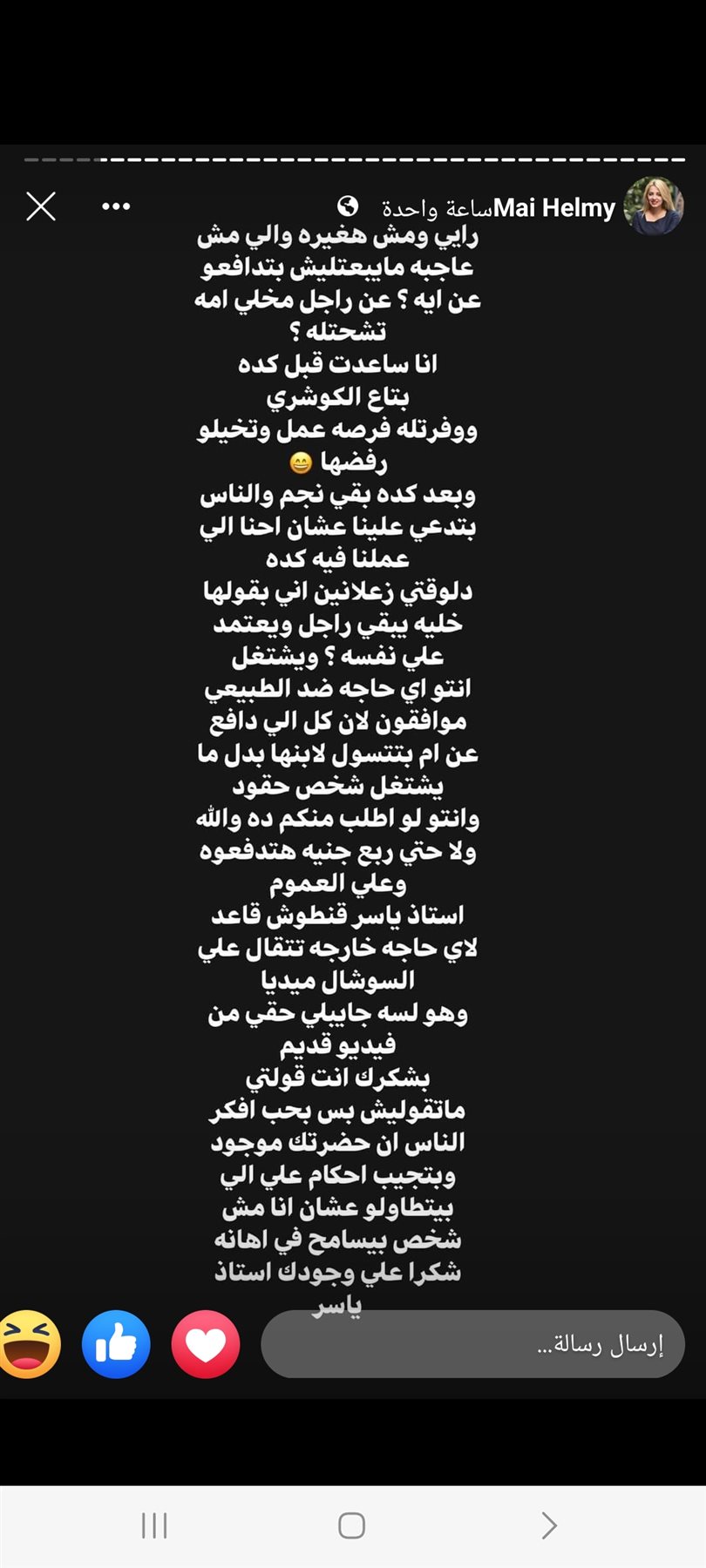Open Mai Helmy's profile picture
This screenshot has height=1568, width=706.
pos(654,206)
